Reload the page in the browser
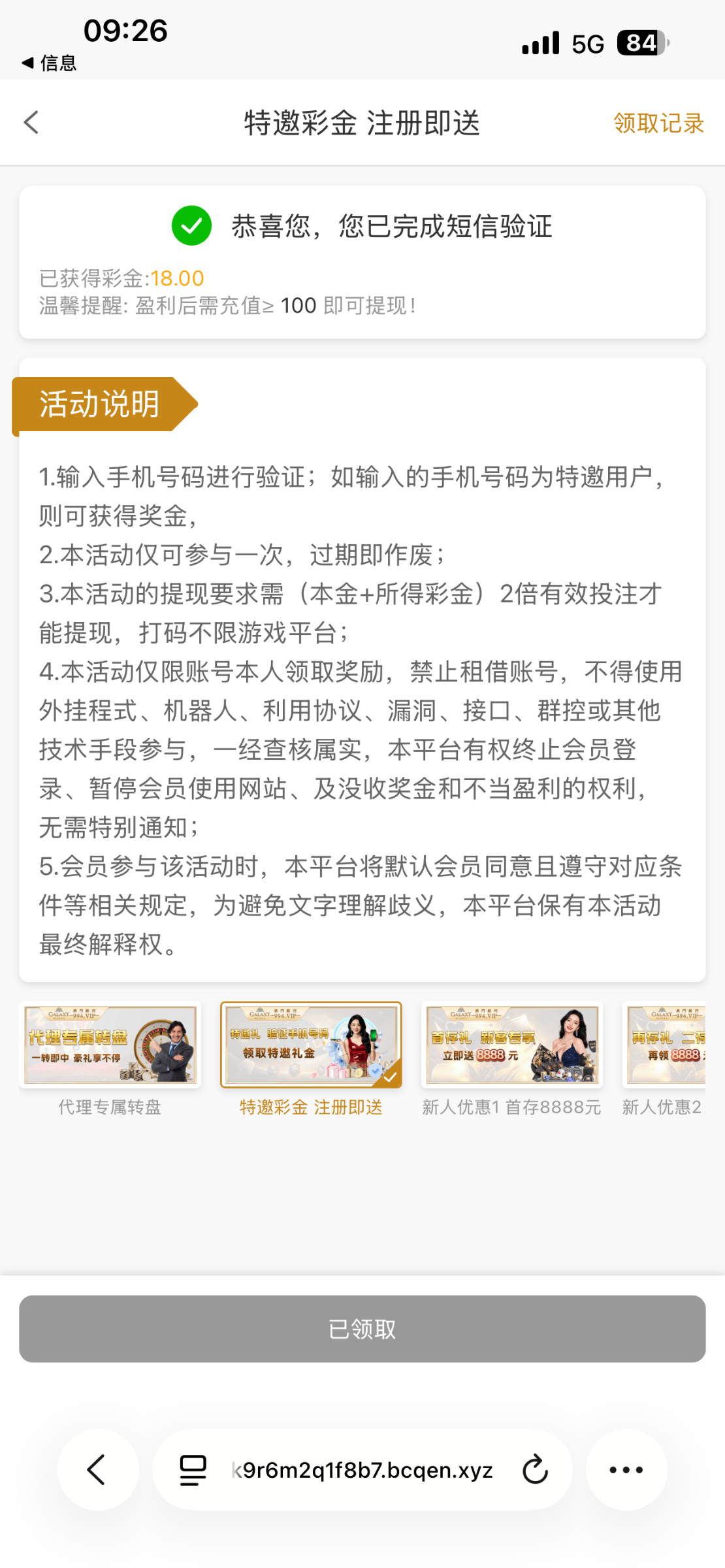This screenshot has width=725, height=1568. tap(535, 1469)
